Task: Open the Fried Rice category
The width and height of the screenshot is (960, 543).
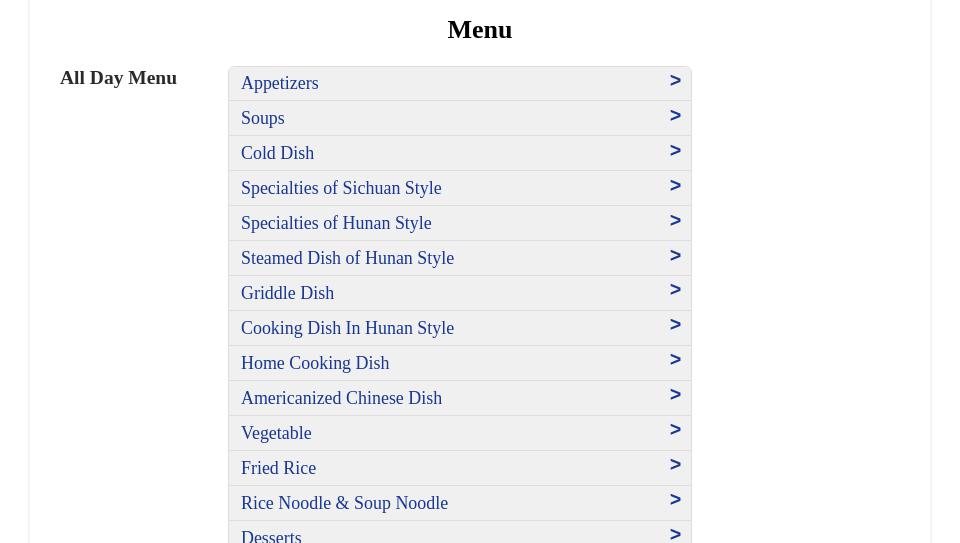Action: (459, 468)
